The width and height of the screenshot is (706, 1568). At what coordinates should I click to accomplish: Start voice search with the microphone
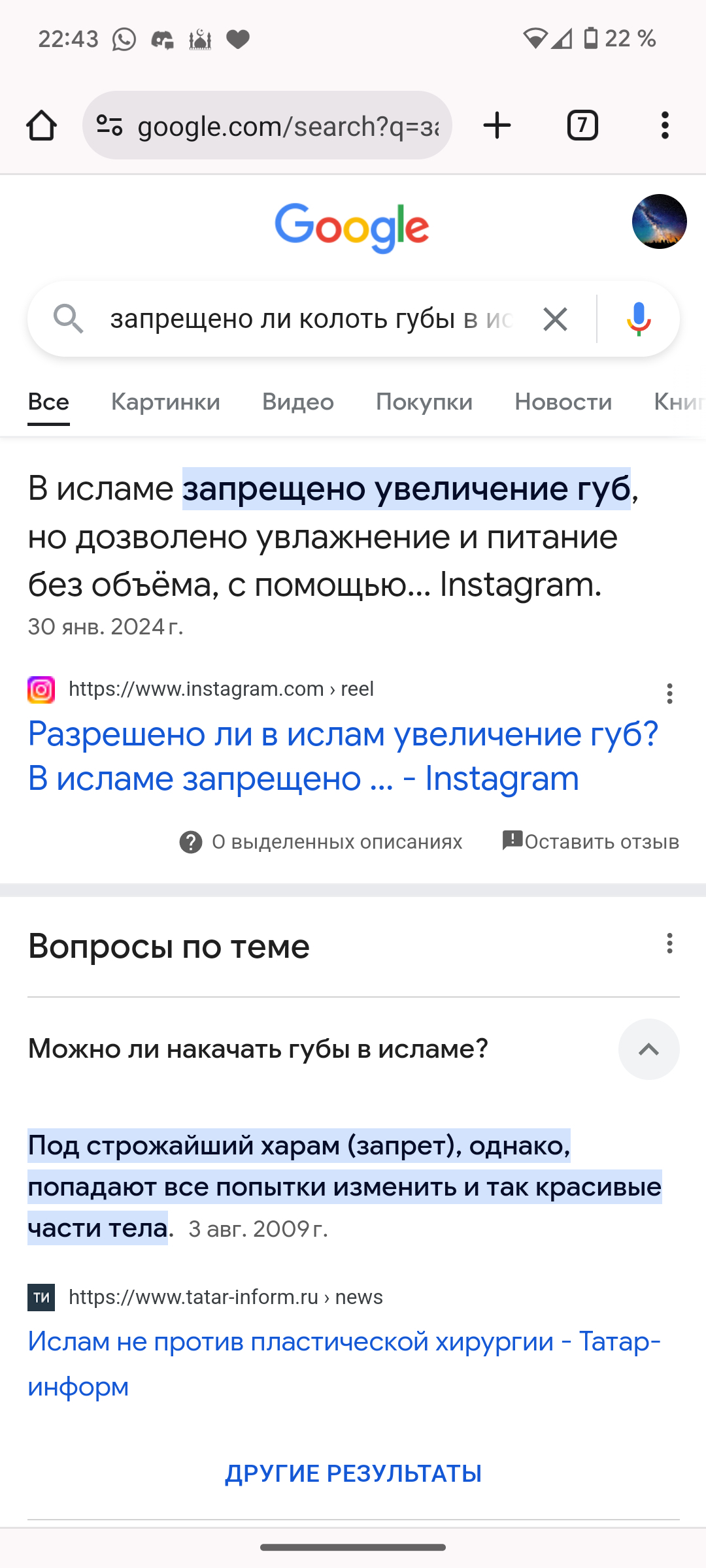point(639,319)
